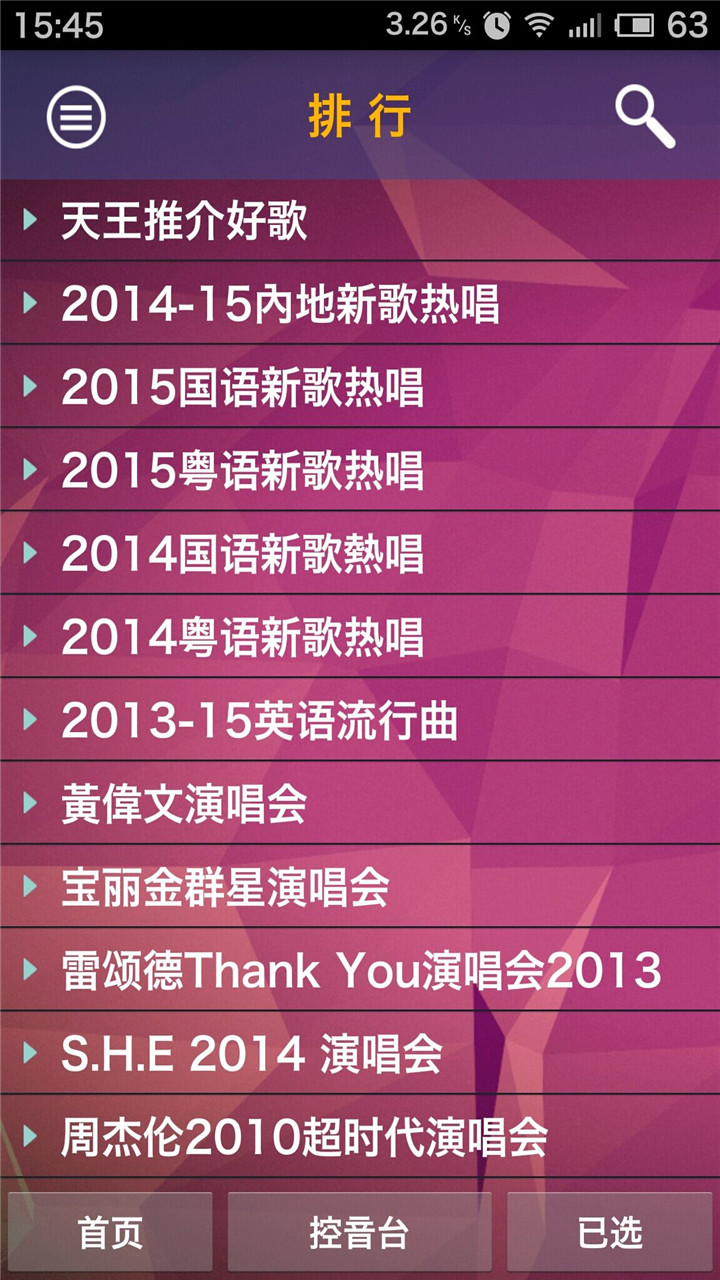Open 2014国语新歌熱唱 chart

click(243, 553)
